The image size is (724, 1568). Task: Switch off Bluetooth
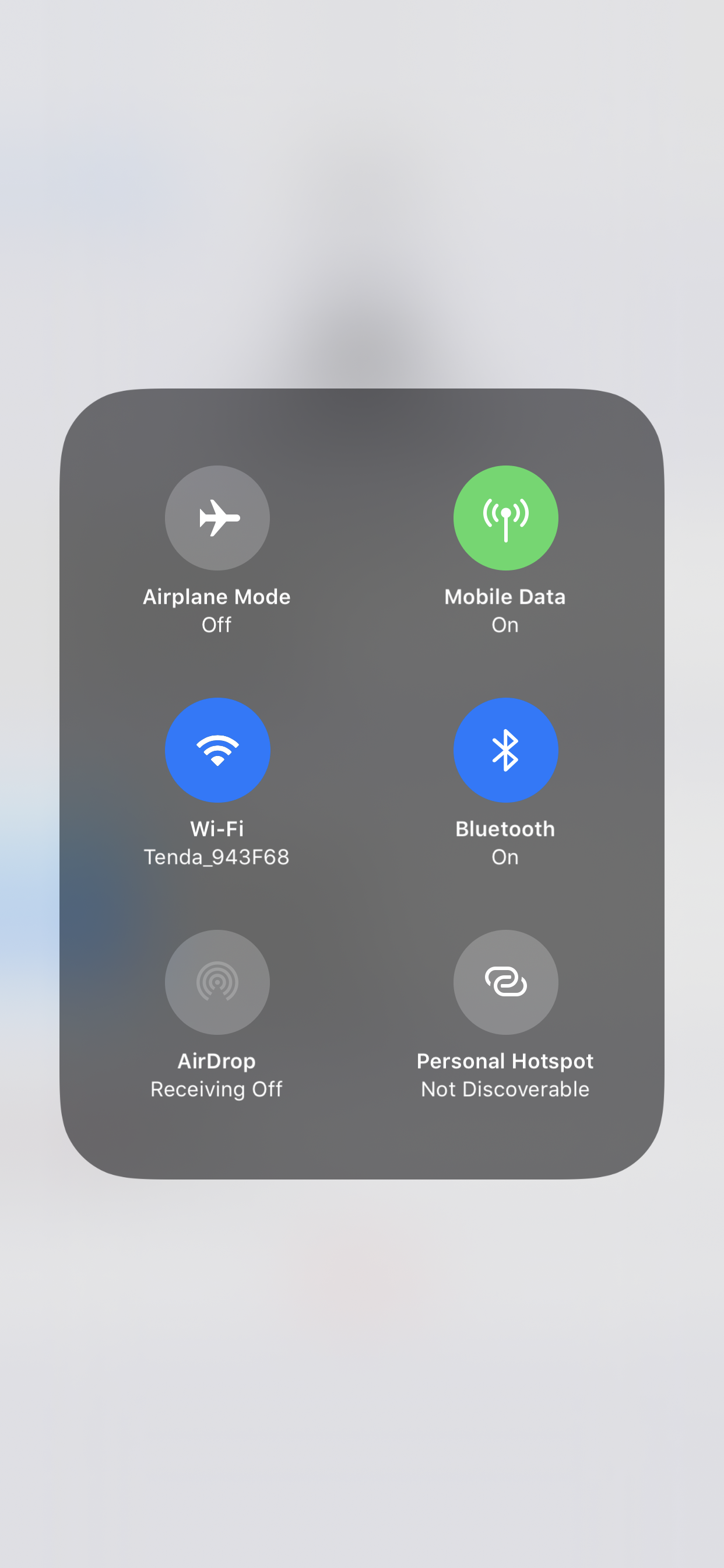(x=505, y=750)
